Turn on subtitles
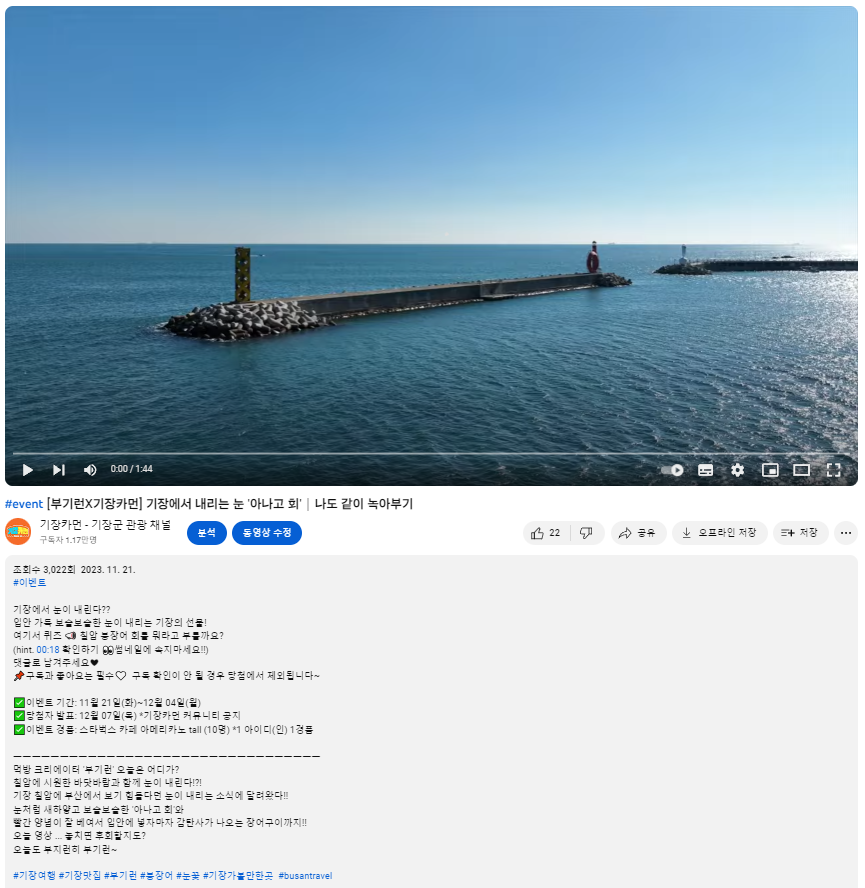The height and width of the screenshot is (888, 865). click(x=705, y=470)
